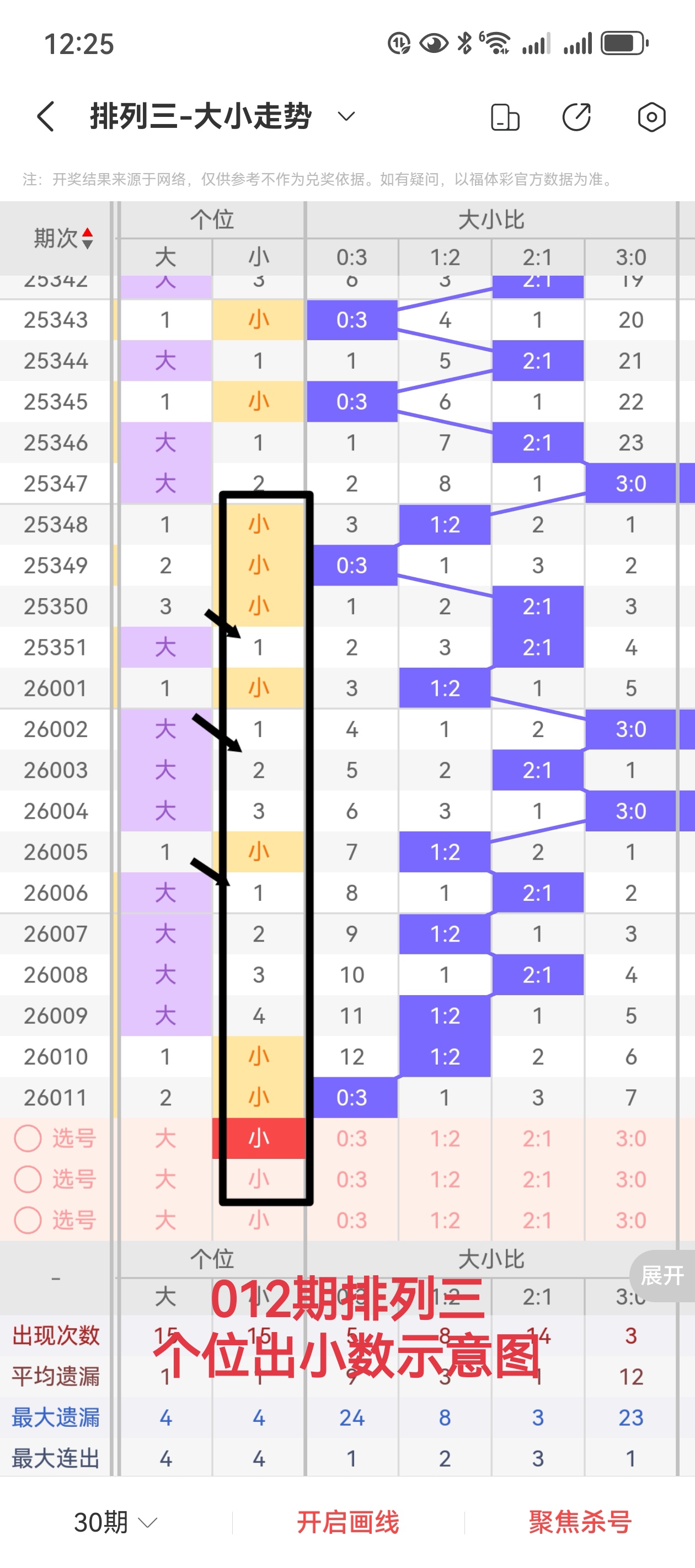Expand the statistics with 展开
The height and width of the screenshot is (1568, 695).
pos(662,1275)
